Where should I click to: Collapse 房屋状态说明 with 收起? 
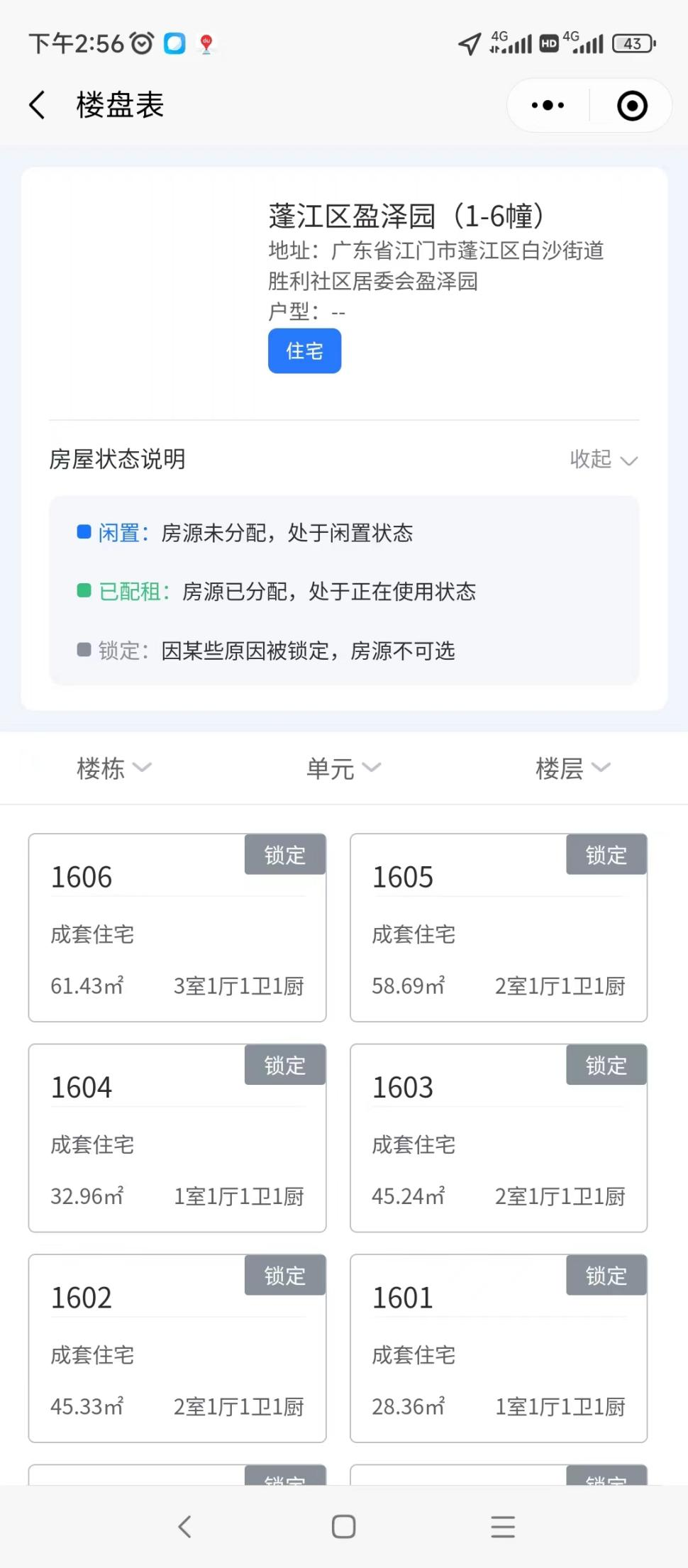603,459
